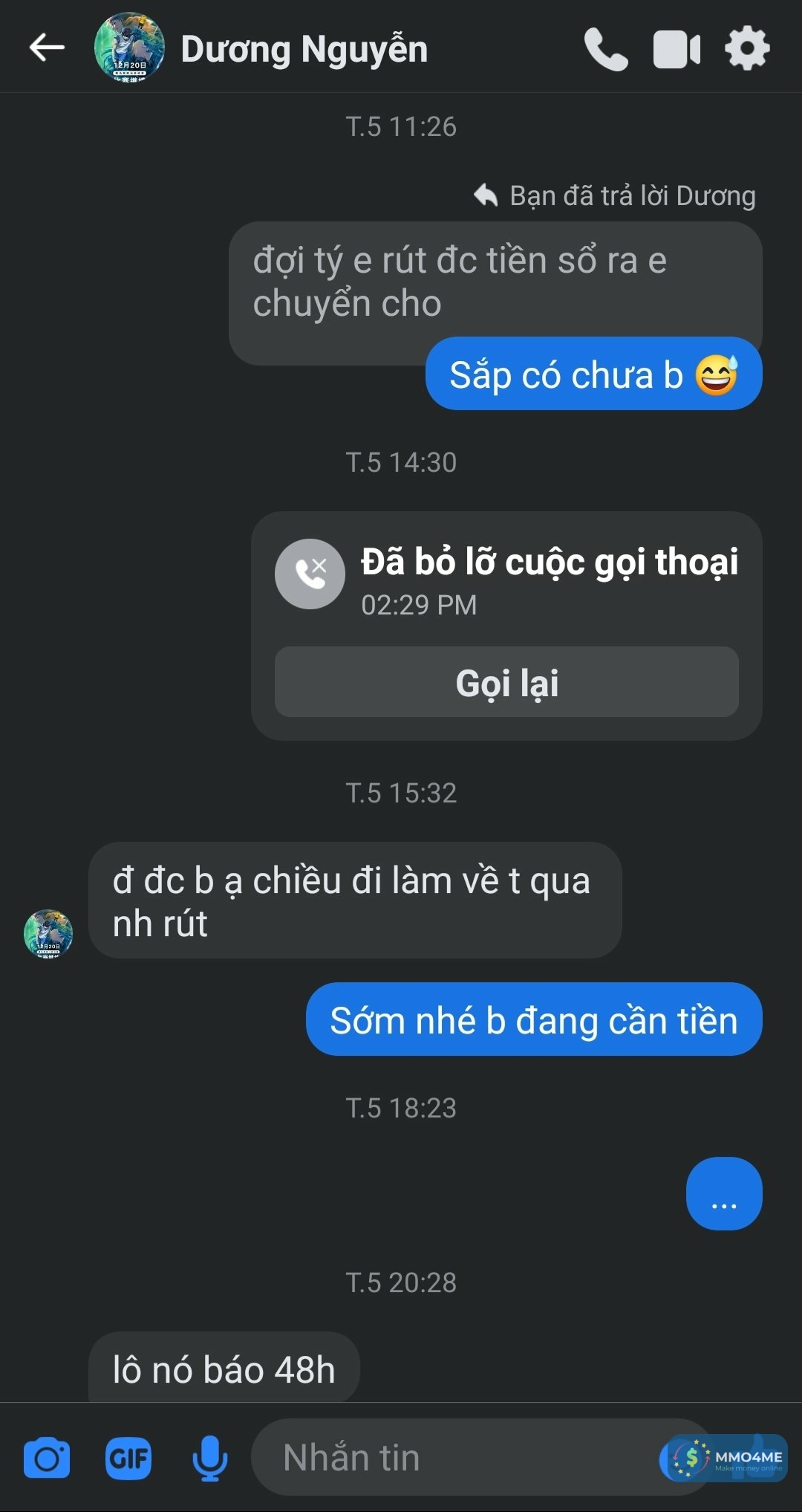Open the camera to send a photo

point(47,1458)
